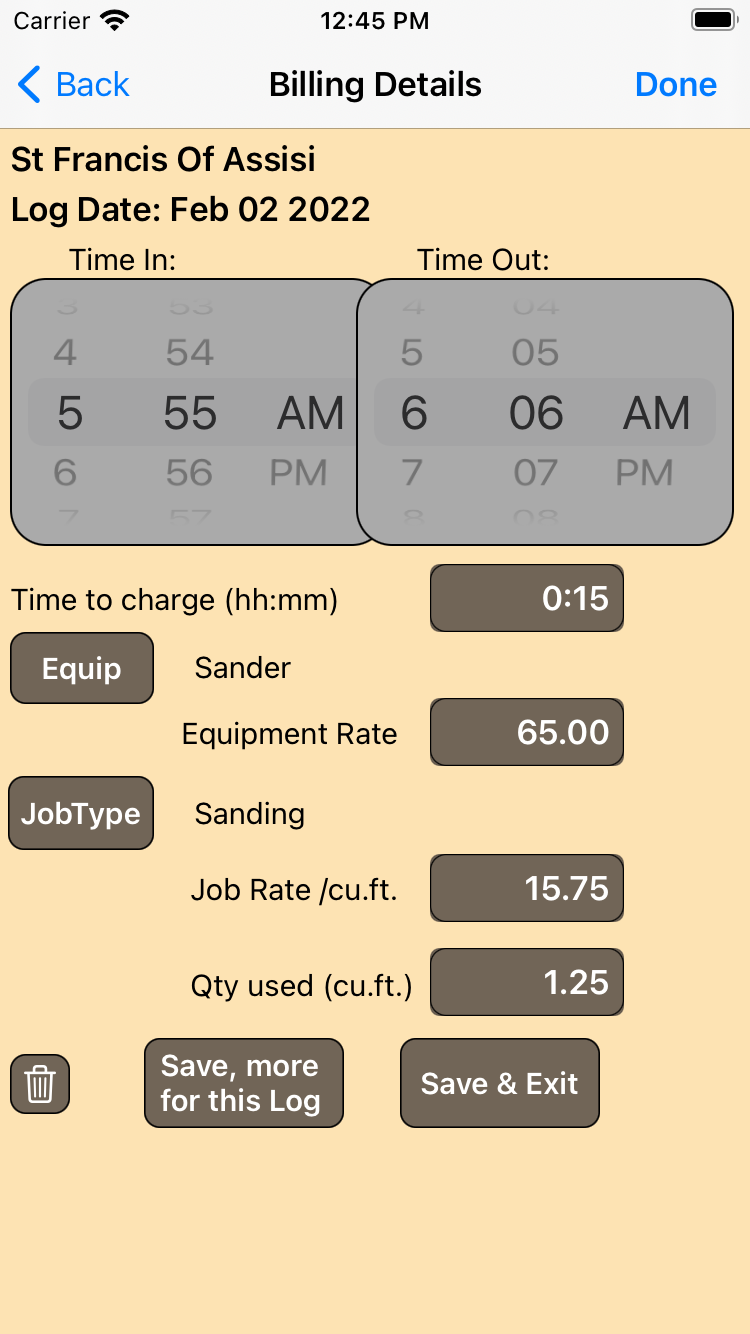Viewport: 750px width, 1334px height.
Task: Tap Save, more for this Log
Action: (x=243, y=1083)
